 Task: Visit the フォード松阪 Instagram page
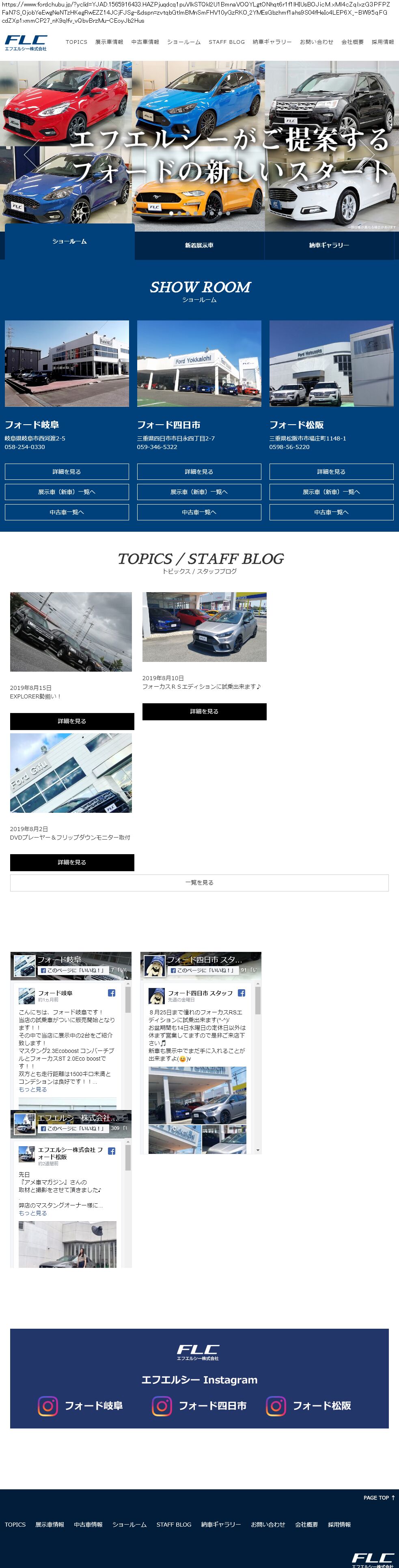309,1405
